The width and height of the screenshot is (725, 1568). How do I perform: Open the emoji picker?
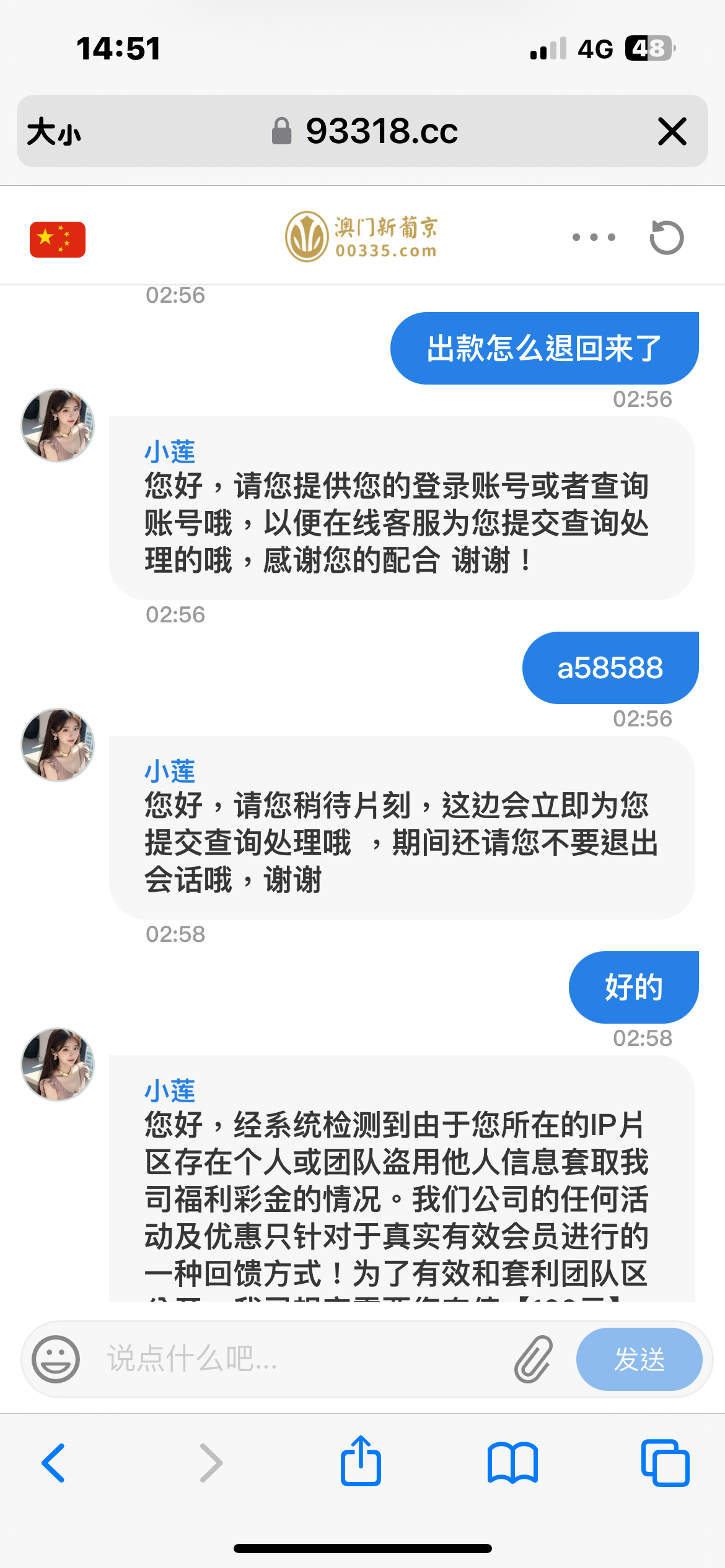(x=56, y=1359)
